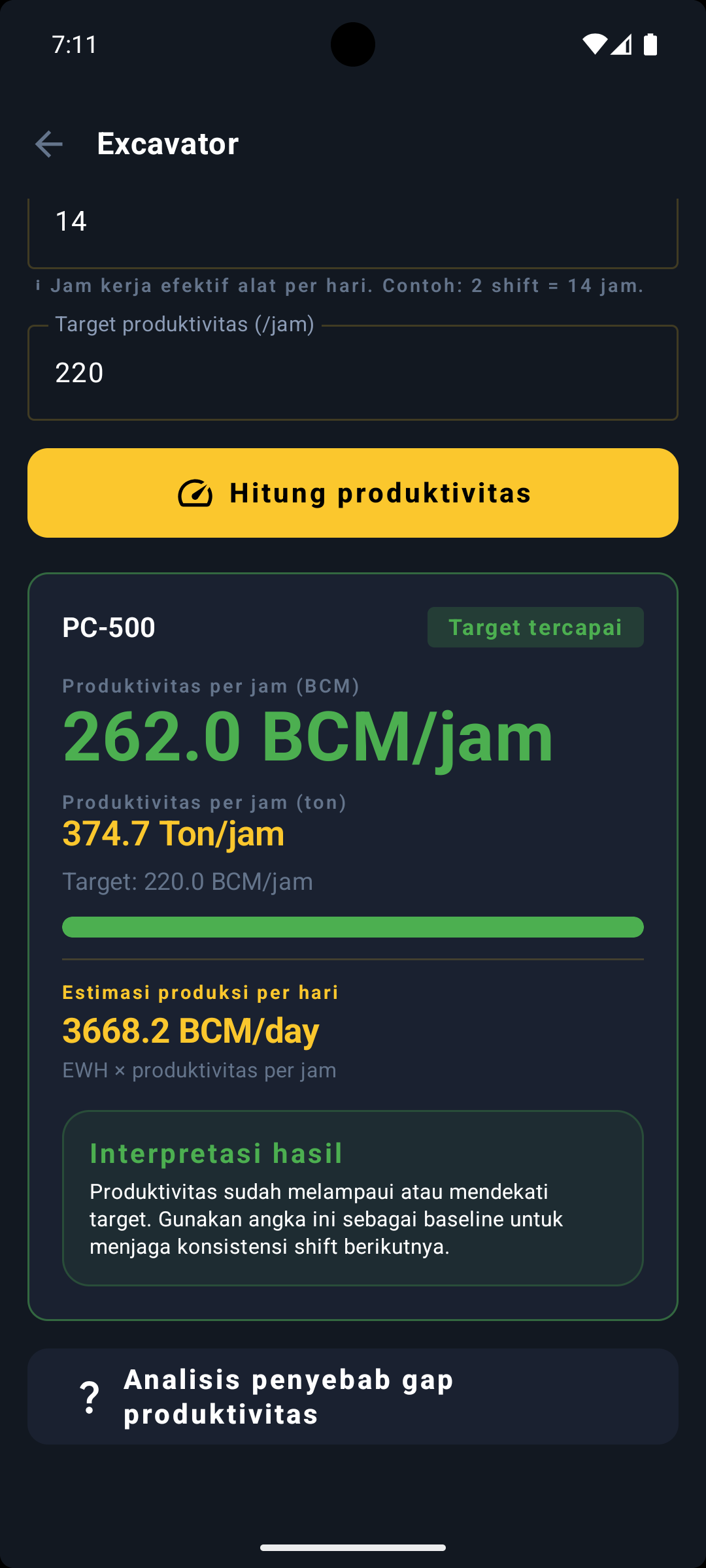Image resolution: width=706 pixels, height=1568 pixels.
Task: Tap the battery indicator in the status bar
Action: coord(651,44)
